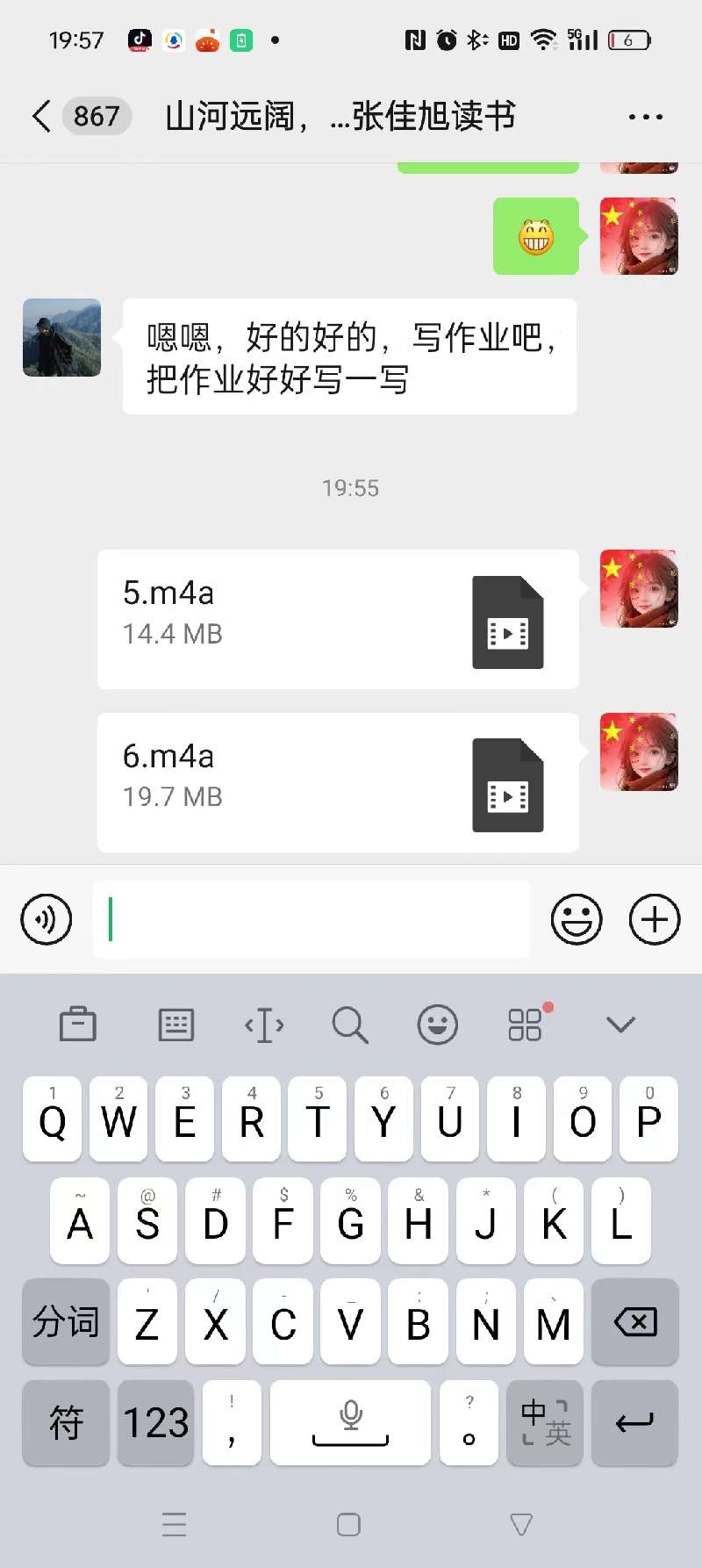Collapse the keyboard with the chevron
This screenshot has width=702, height=1568.
pos(620,1025)
